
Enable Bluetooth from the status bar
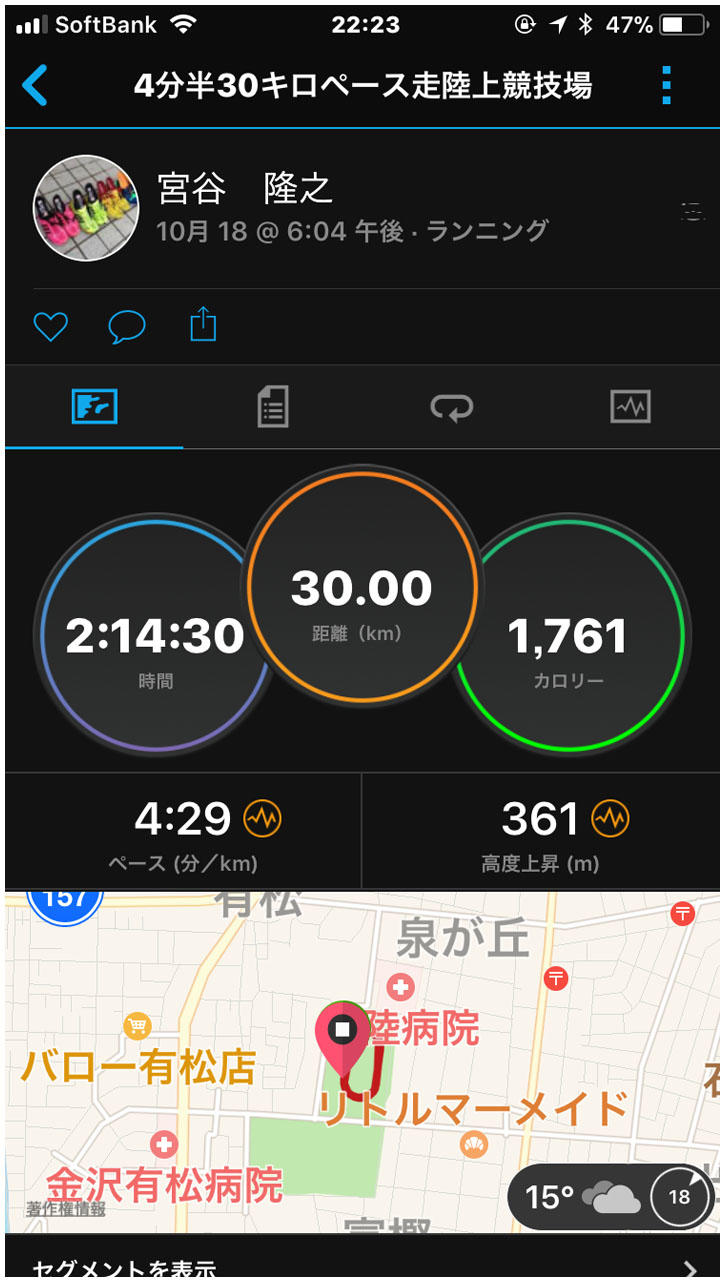pos(586,24)
